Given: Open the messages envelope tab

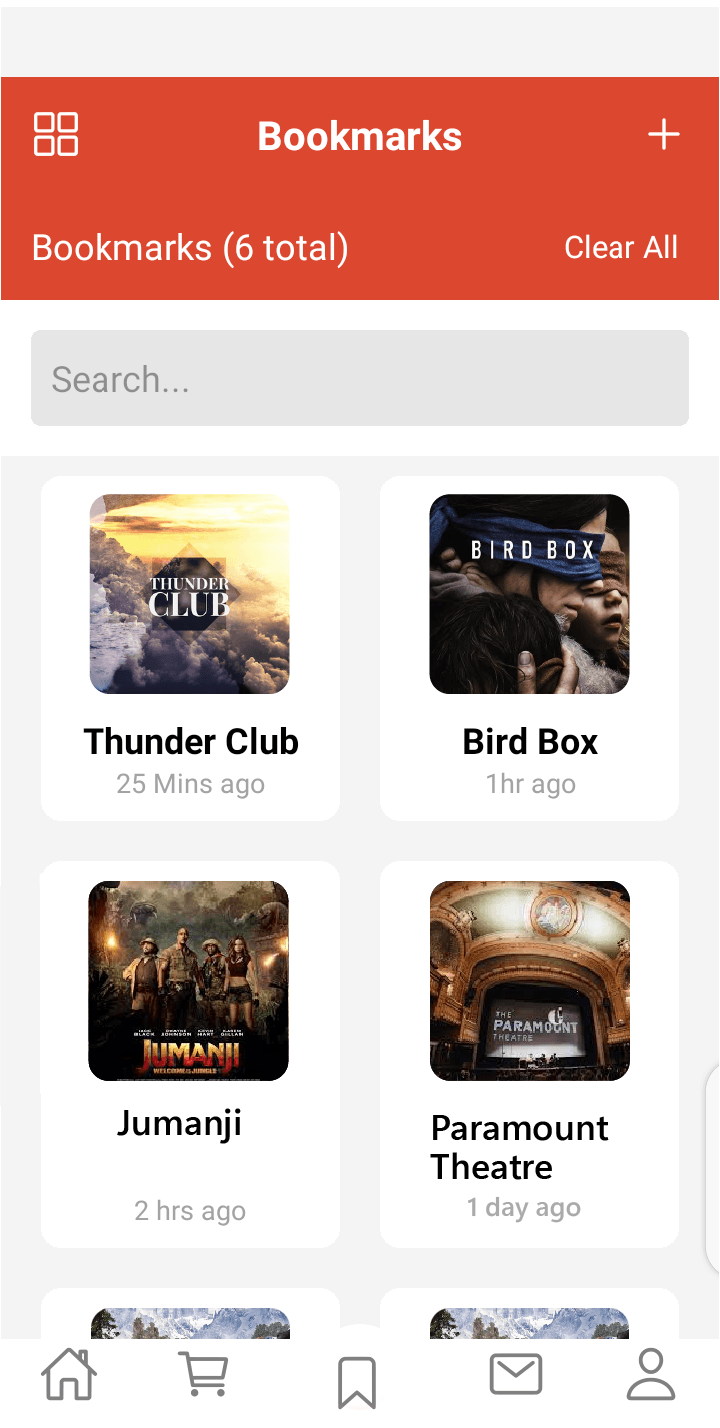Looking at the screenshot, I should click(516, 1375).
